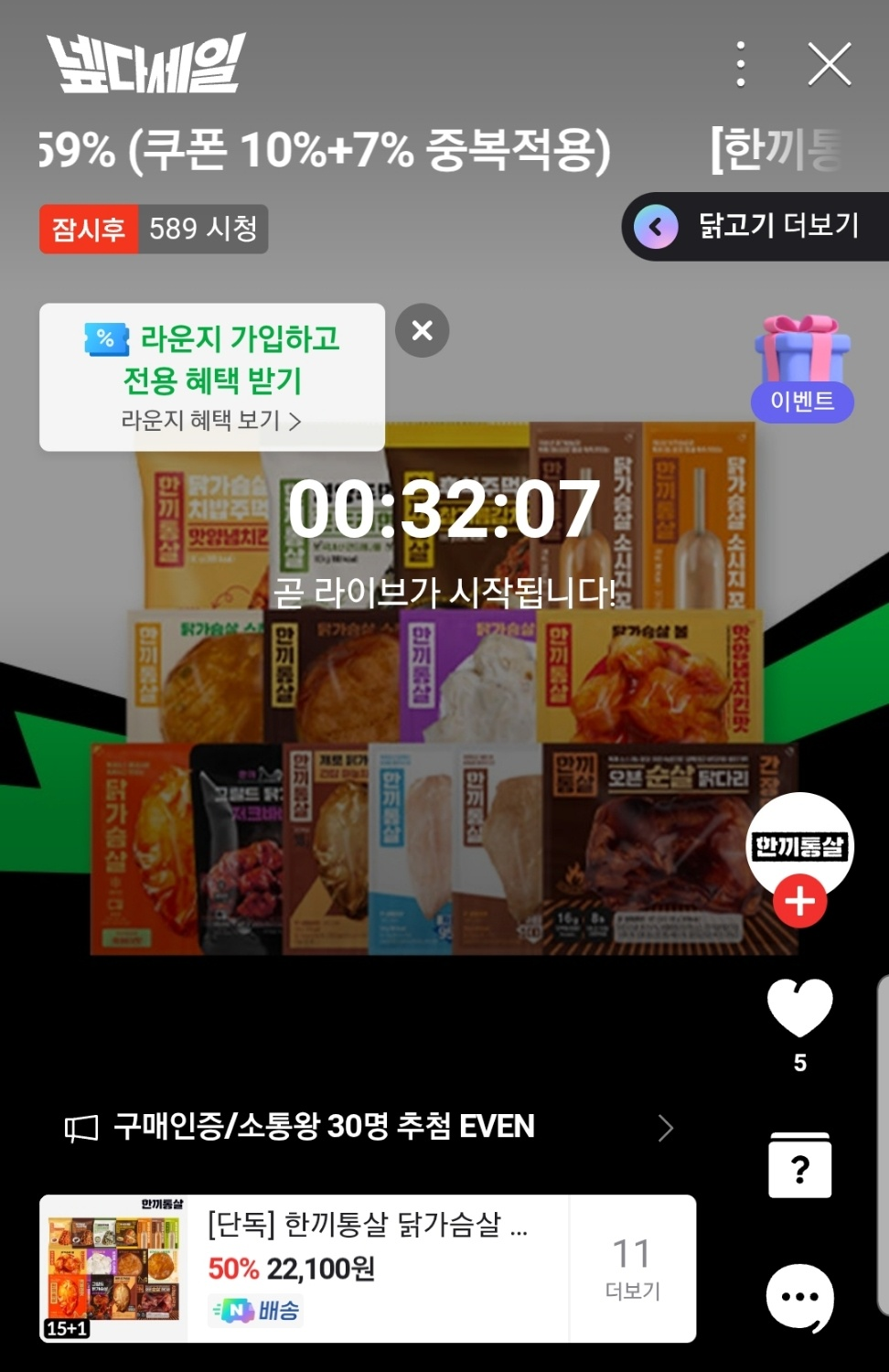Open the chat speech bubble
Image resolution: width=889 pixels, height=1372 pixels.
(800, 1298)
